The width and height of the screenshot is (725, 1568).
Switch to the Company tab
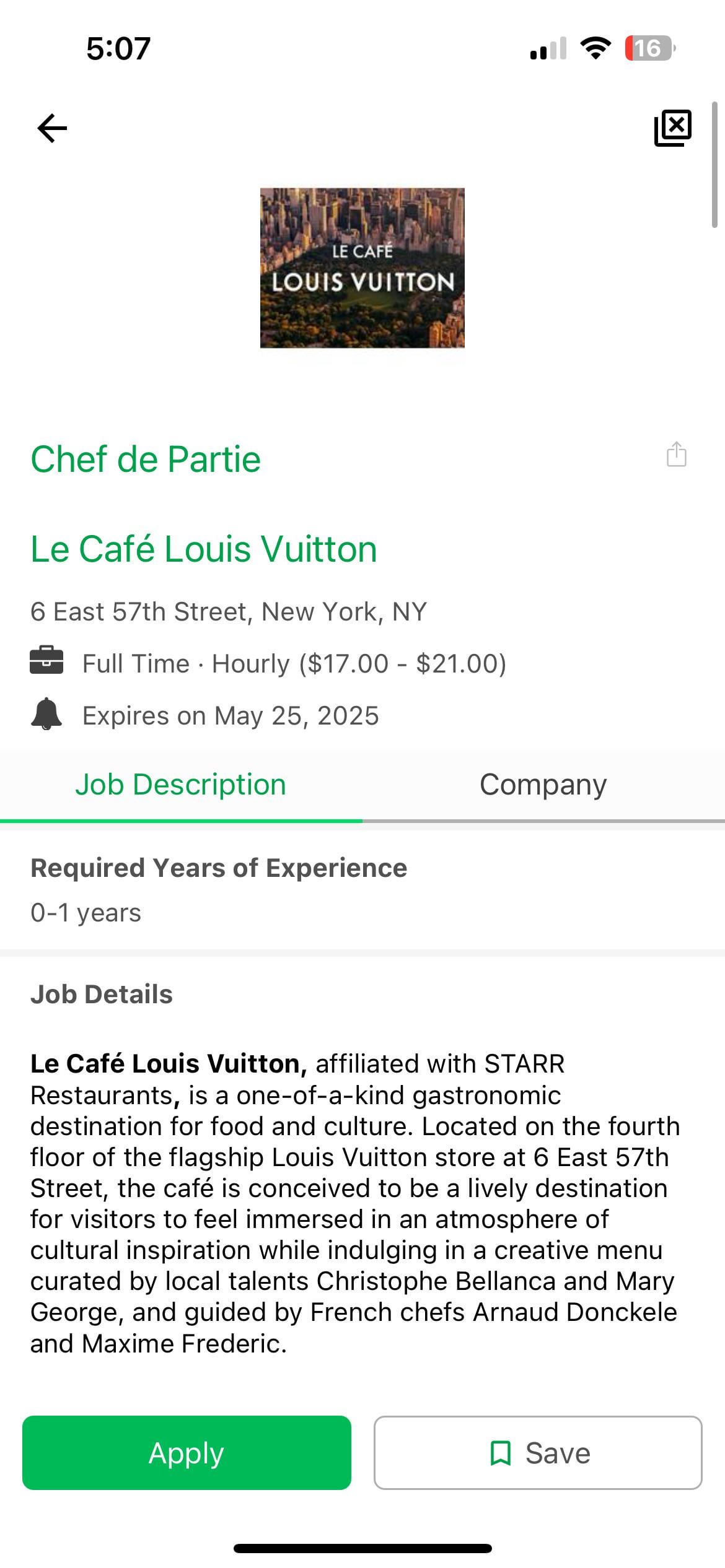pos(543,785)
